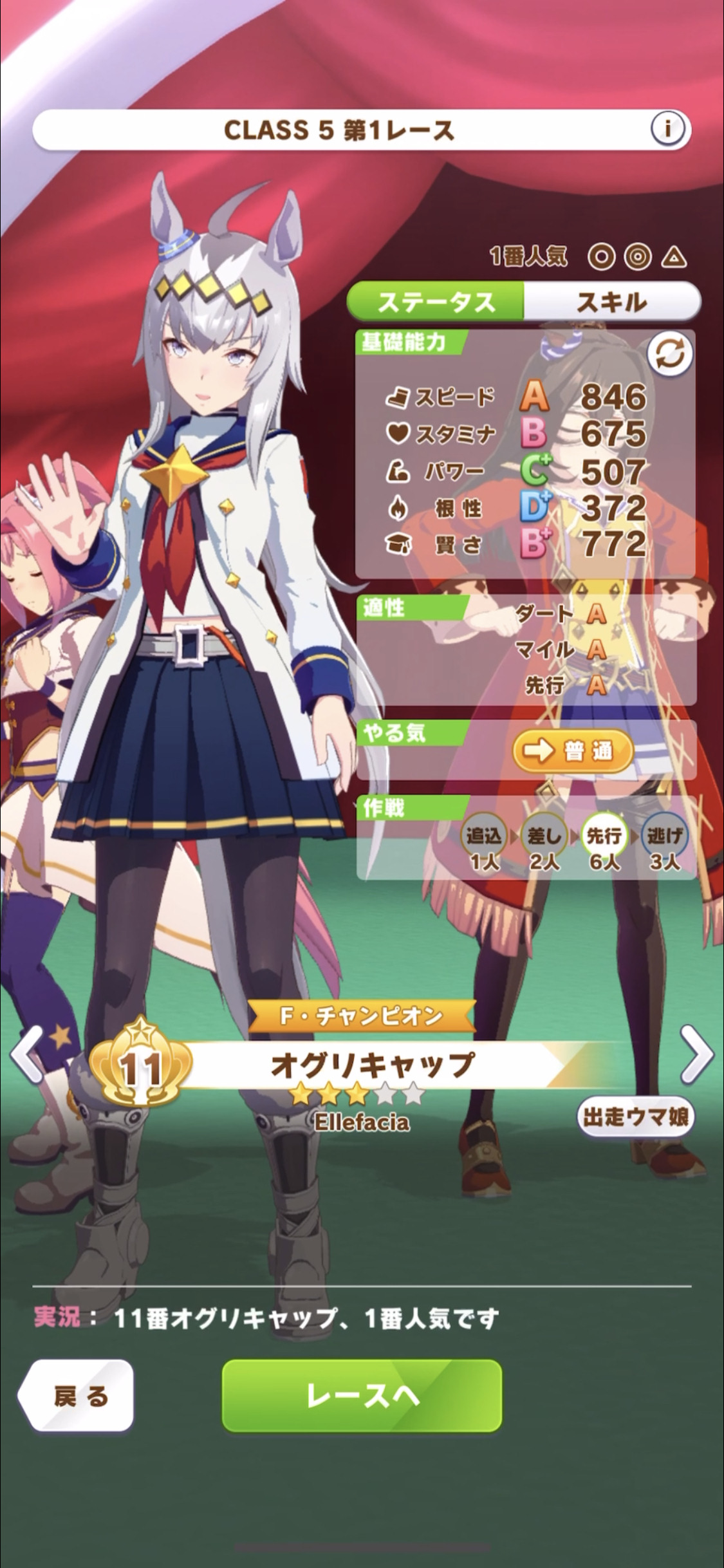This screenshot has height=1568, width=724.
Task: Open the 出走ウマ娘 list
Action: click(636, 1117)
